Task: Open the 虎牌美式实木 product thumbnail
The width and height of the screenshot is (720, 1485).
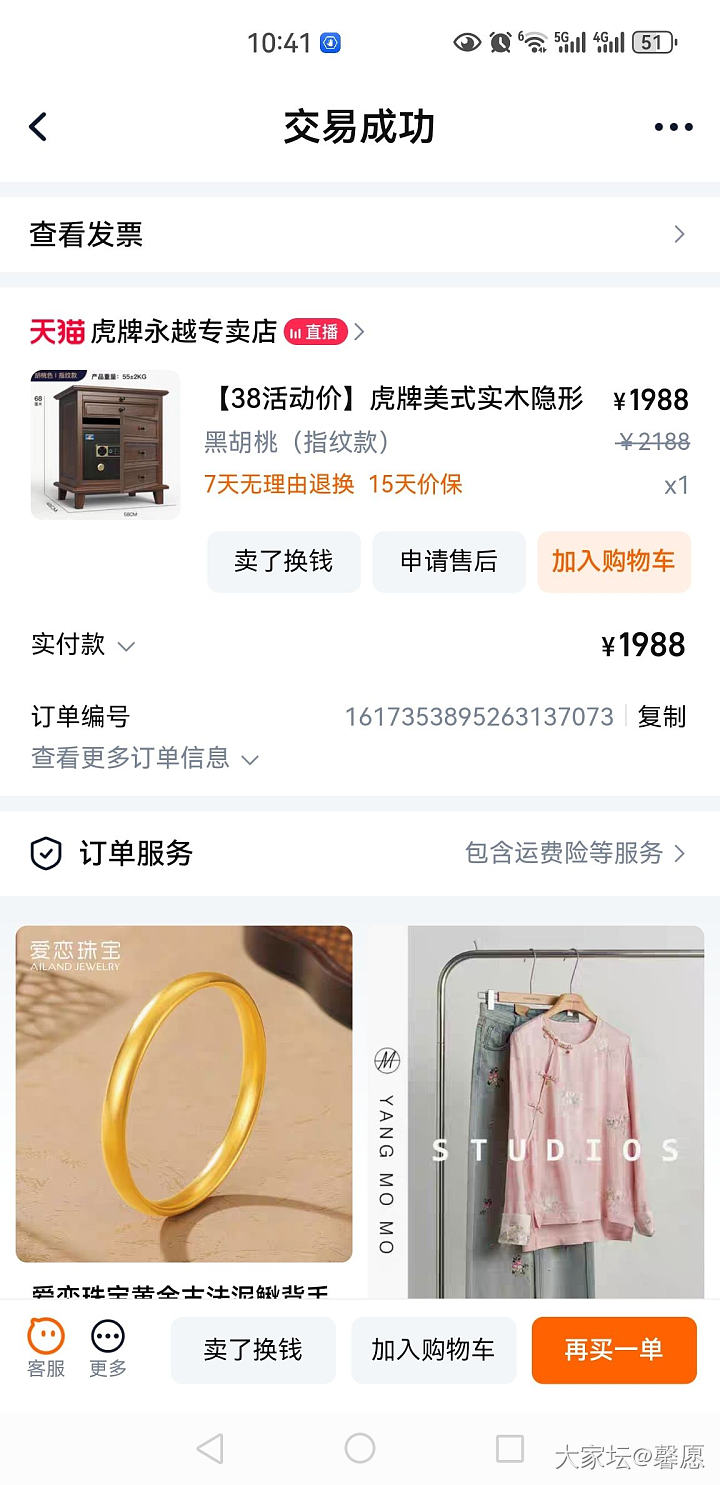Action: click(x=106, y=444)
